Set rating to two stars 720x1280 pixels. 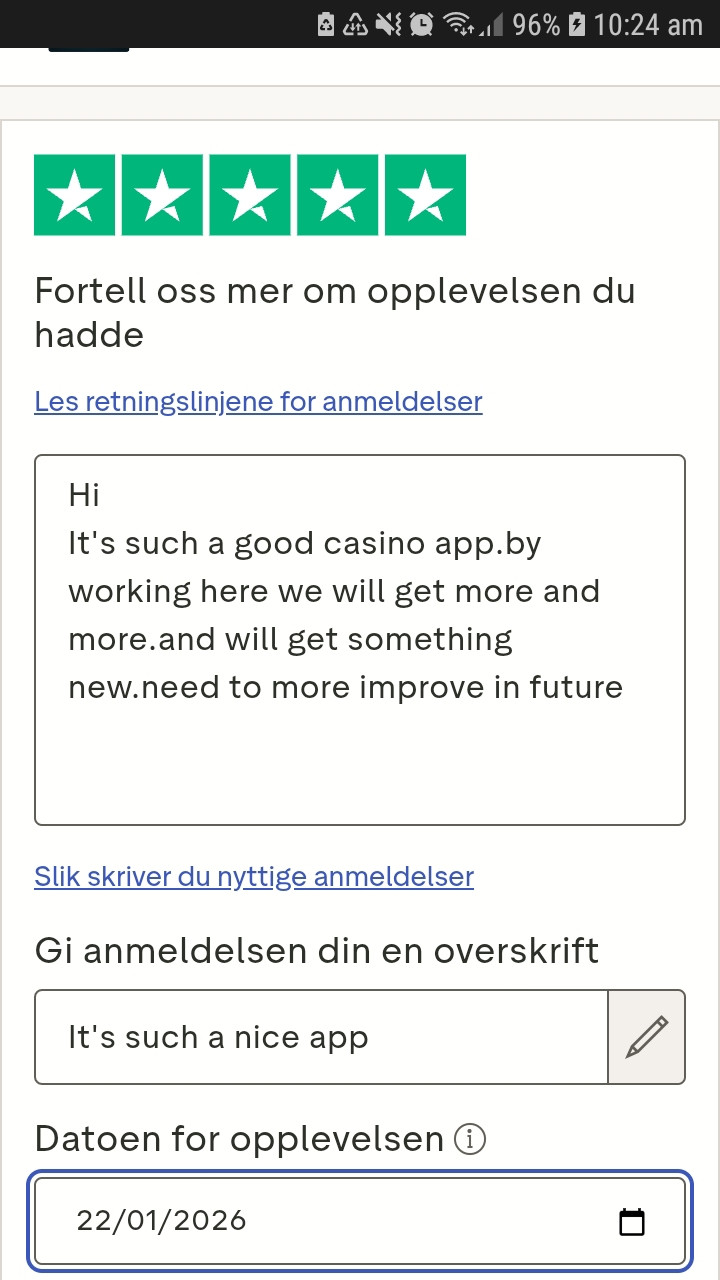162,195
